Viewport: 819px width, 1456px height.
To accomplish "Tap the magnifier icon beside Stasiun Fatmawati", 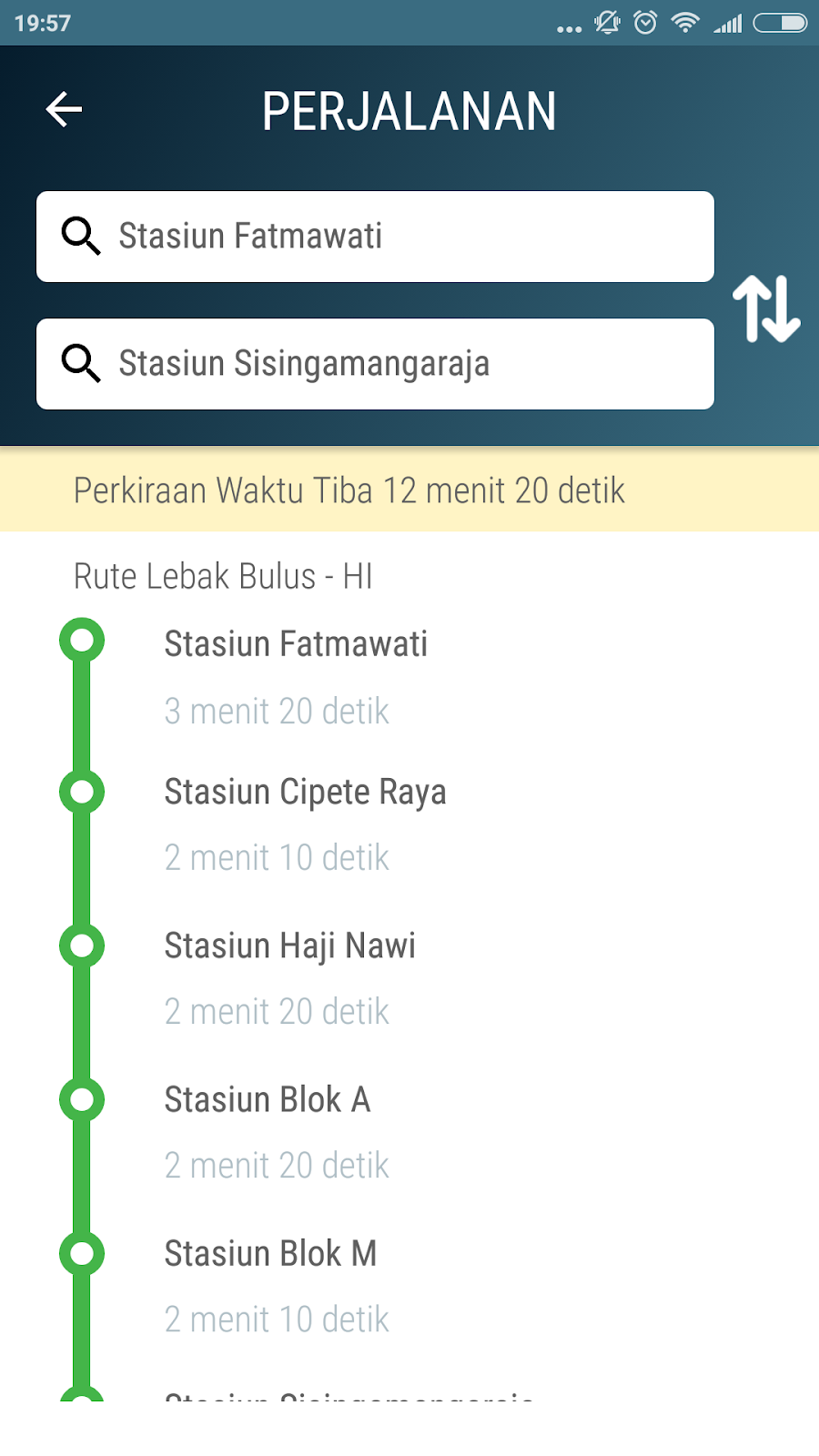I will [82, 237].
